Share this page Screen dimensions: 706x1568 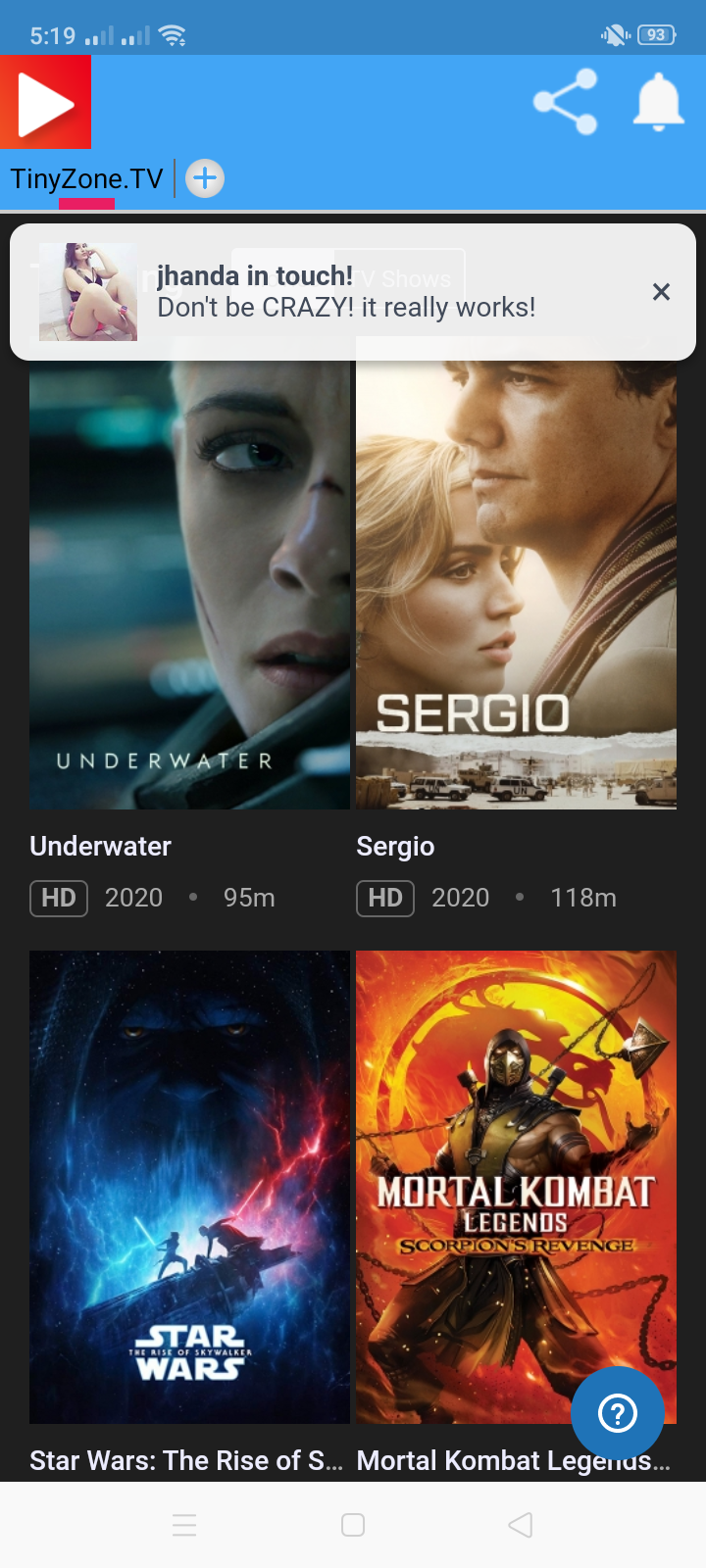coord(565,102)
